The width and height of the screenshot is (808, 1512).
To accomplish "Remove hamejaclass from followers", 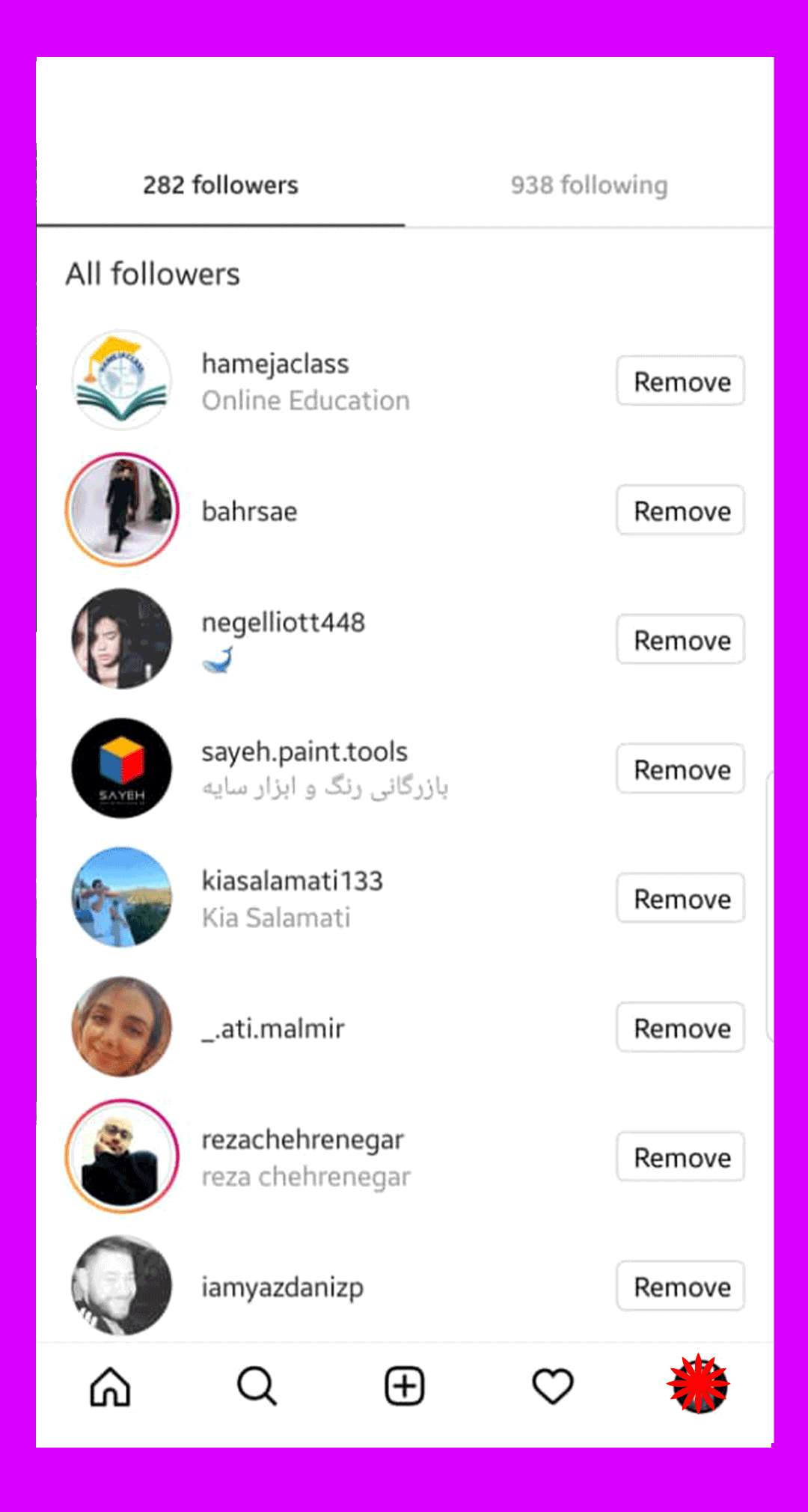I will [x=681, y=381].
